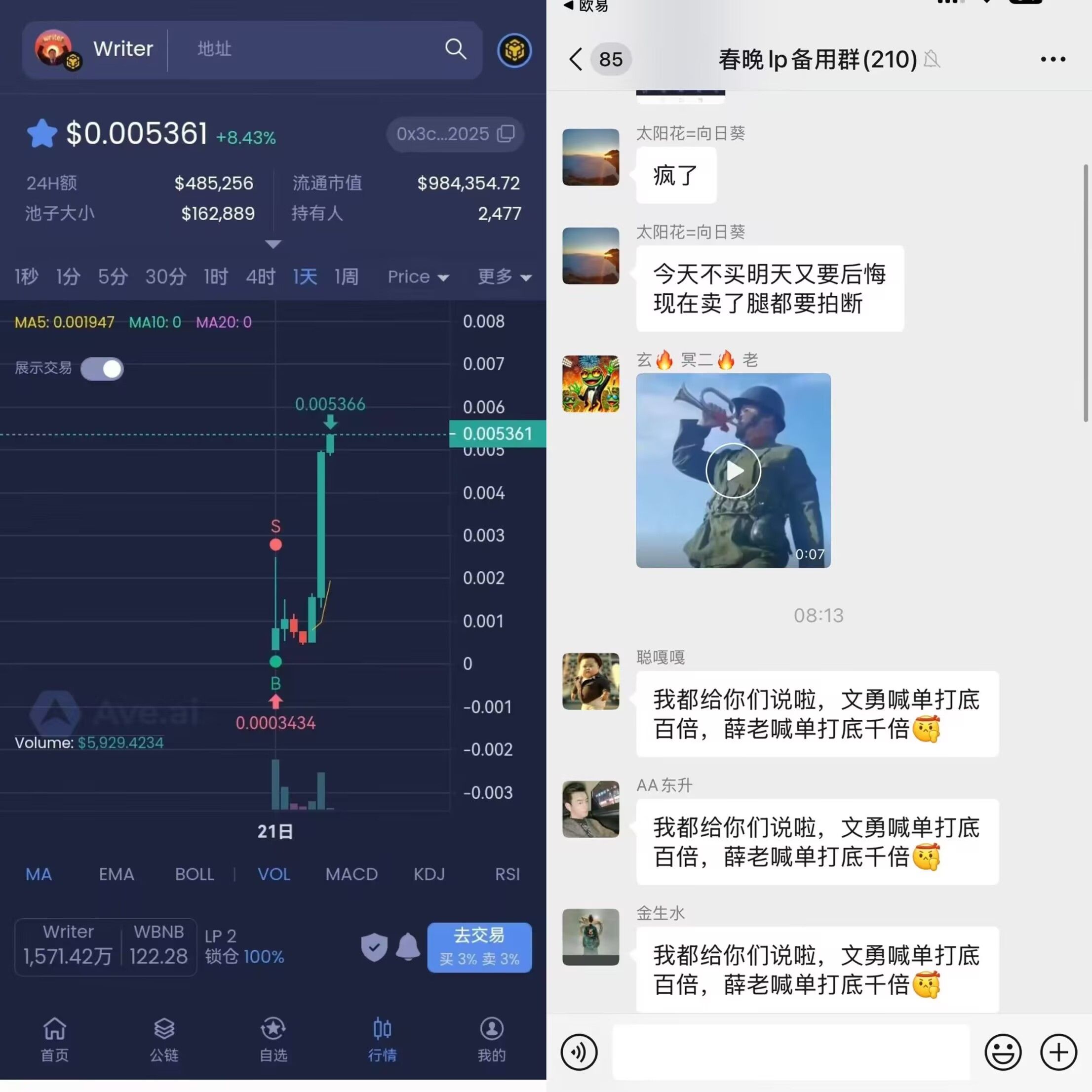The image size is (1092, 1092).
Task: Open the price alert bell
Action: pos(407,947)
